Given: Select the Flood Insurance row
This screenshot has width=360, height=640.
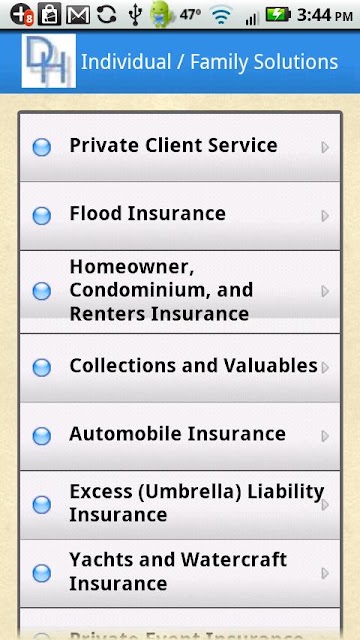Looking at the screenshot, I should pyautogui.click(x=180, y=216).
